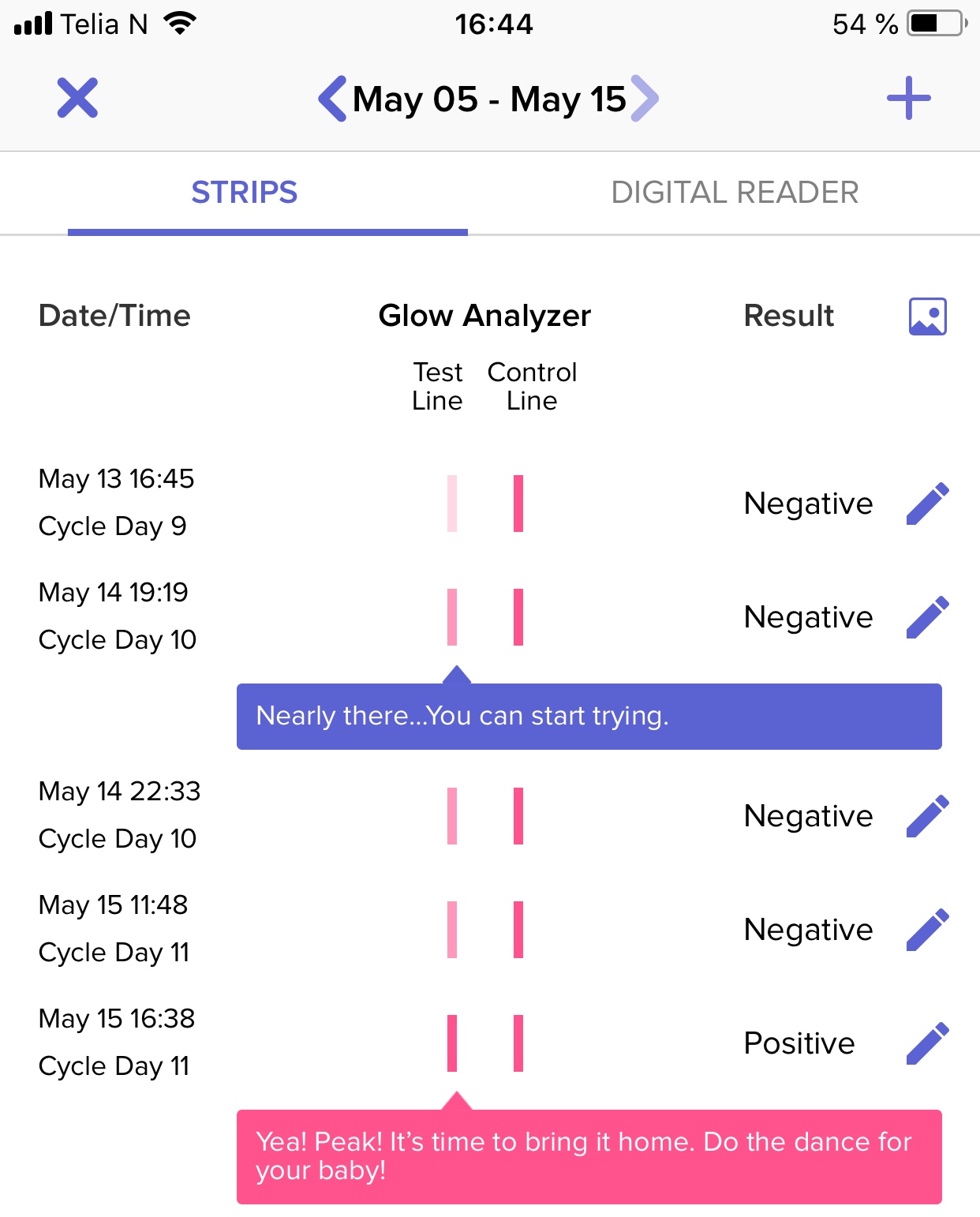Edit the May 14 19:19 result
Viewport: 980px width, 1217px height.
(x=927, y=617)
